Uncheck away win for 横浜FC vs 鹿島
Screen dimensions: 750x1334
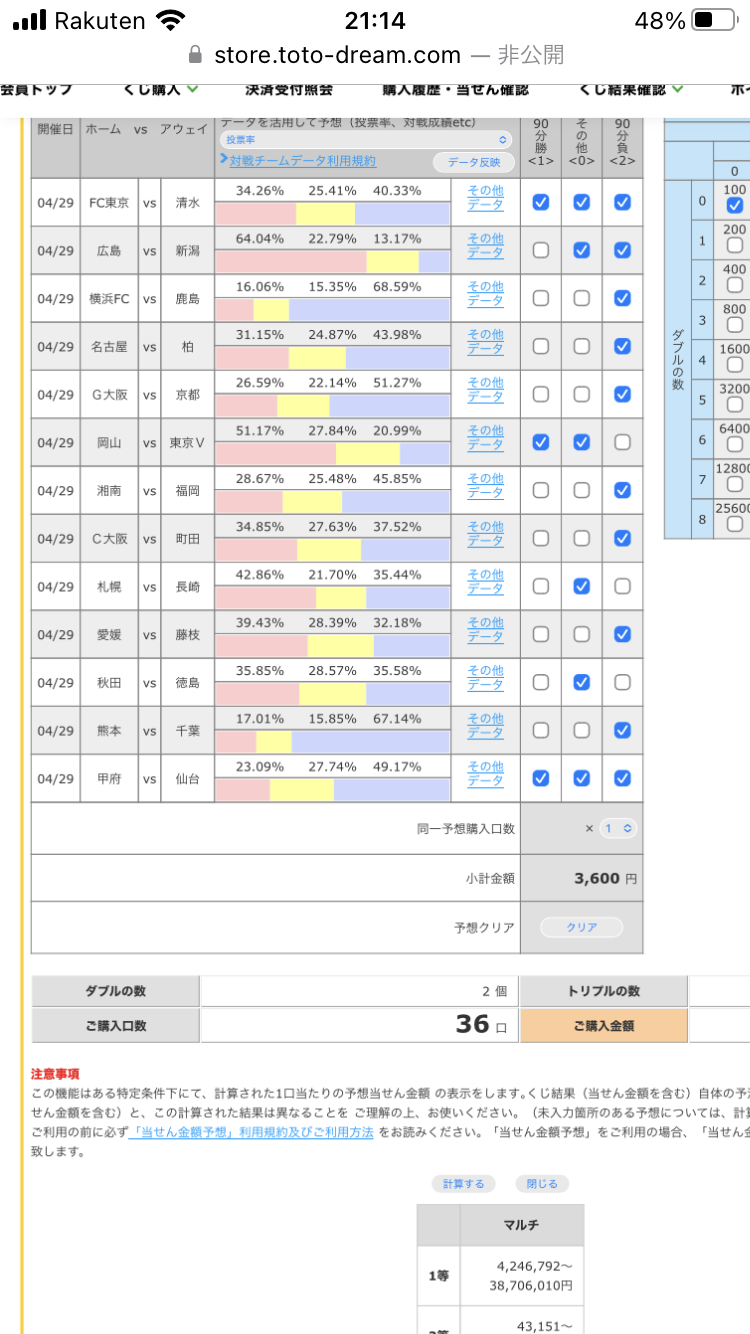(x=622, y=298)
